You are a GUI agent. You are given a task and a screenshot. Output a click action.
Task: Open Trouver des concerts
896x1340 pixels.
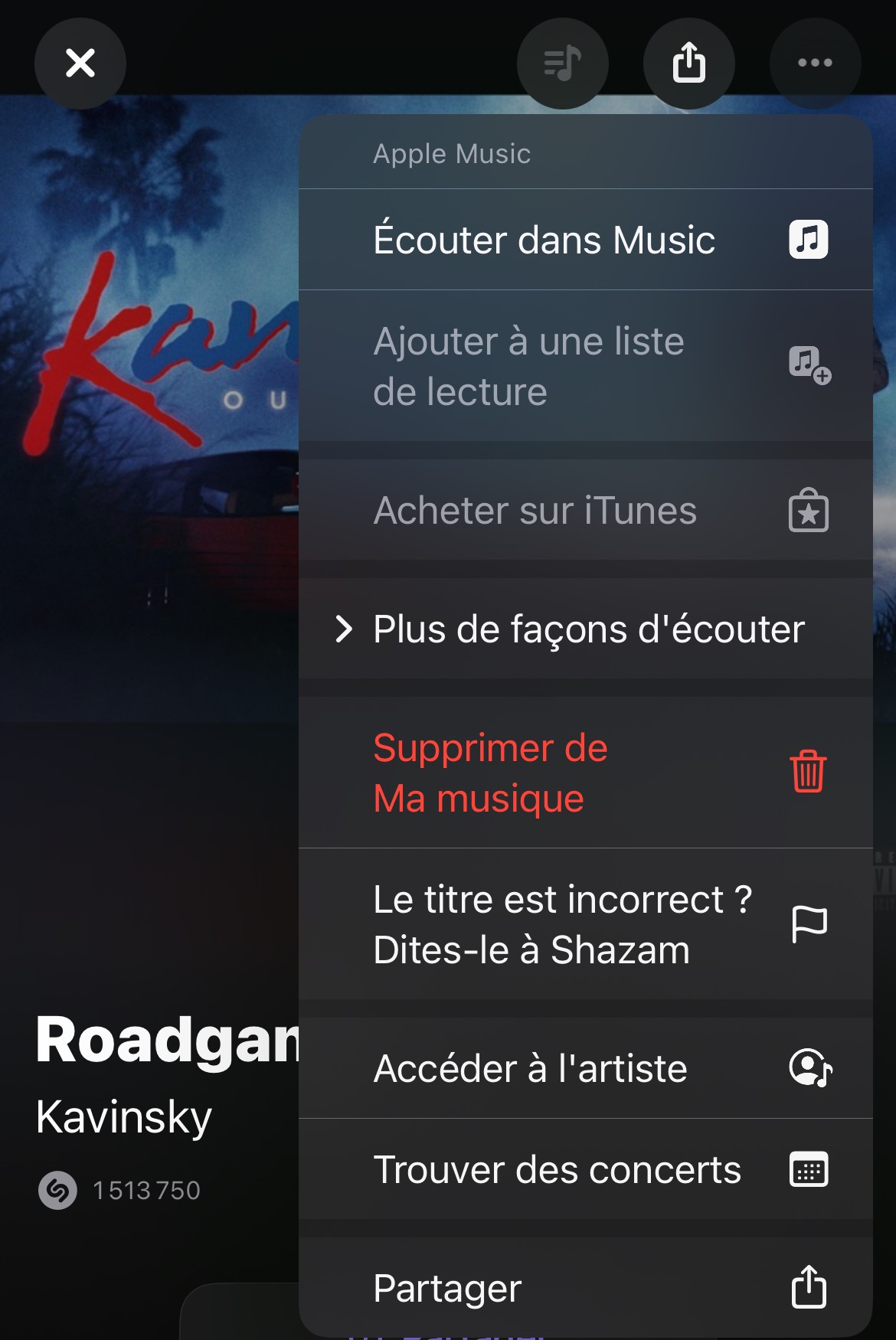[585, 1170]
